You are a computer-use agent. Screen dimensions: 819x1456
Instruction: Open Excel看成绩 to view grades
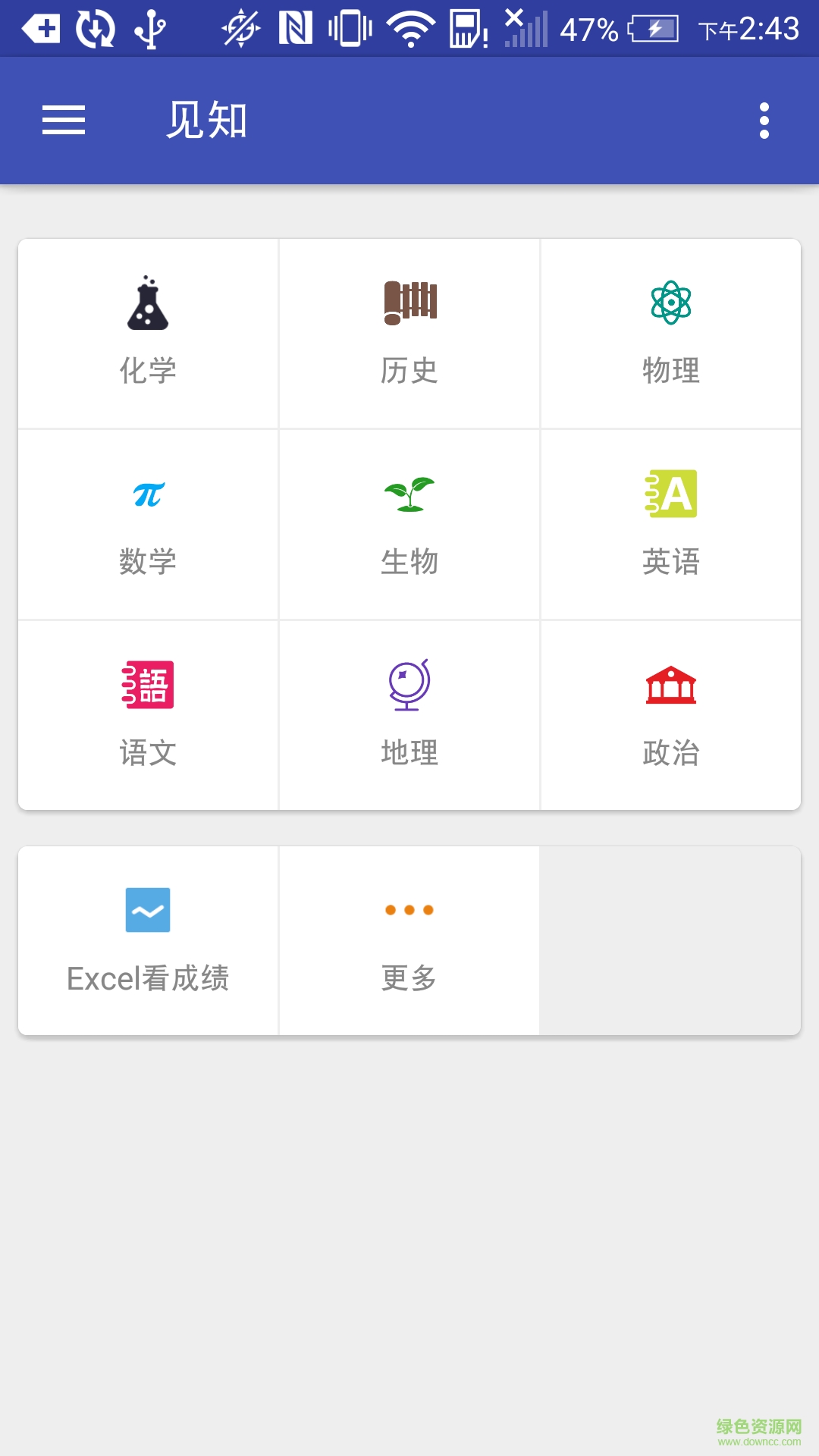(x=148, y=940)
